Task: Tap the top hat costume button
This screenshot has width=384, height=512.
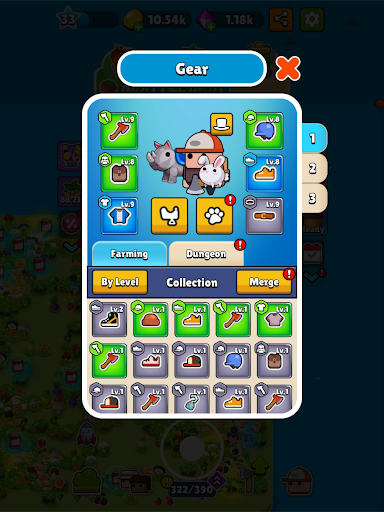Action: [222, 124]
